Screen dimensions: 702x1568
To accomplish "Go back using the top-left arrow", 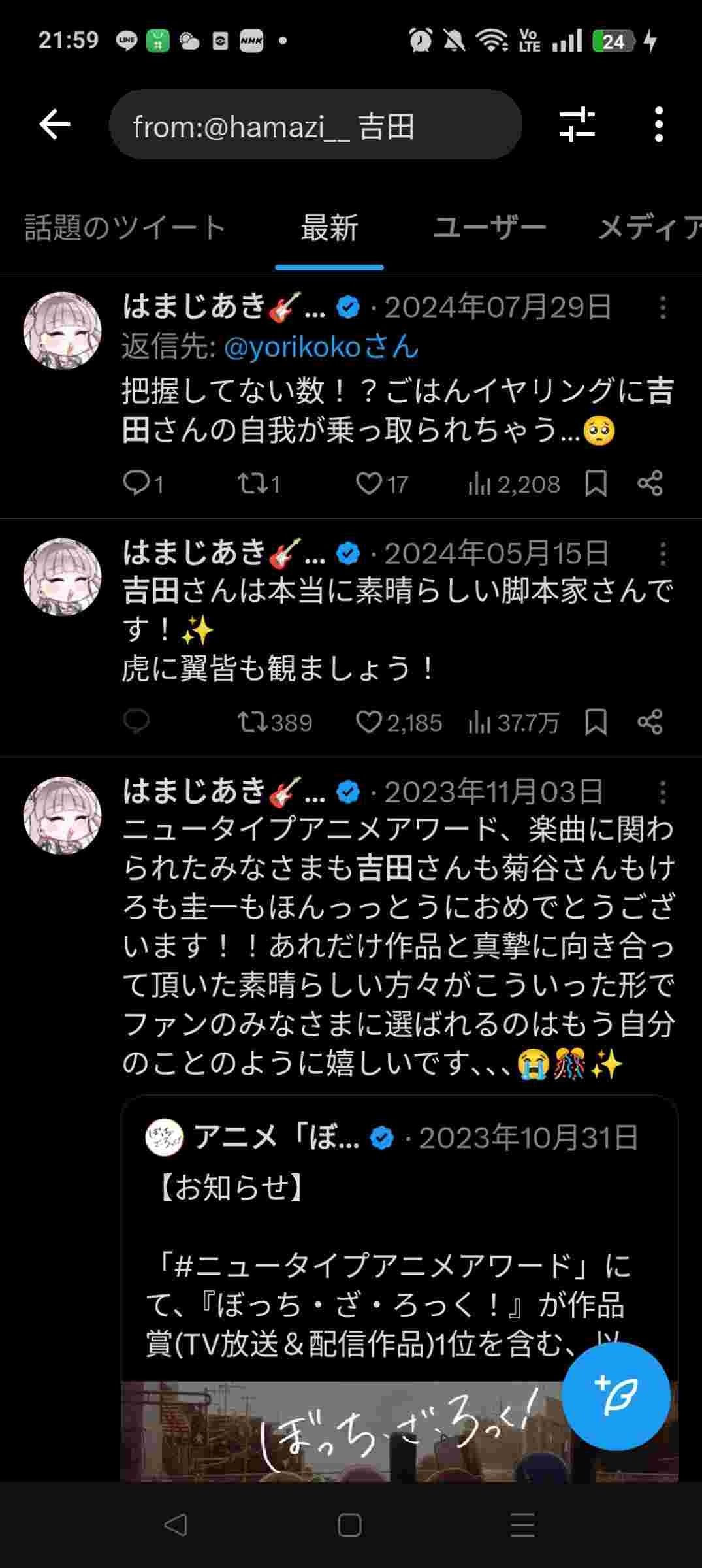I will click(55, 124).
